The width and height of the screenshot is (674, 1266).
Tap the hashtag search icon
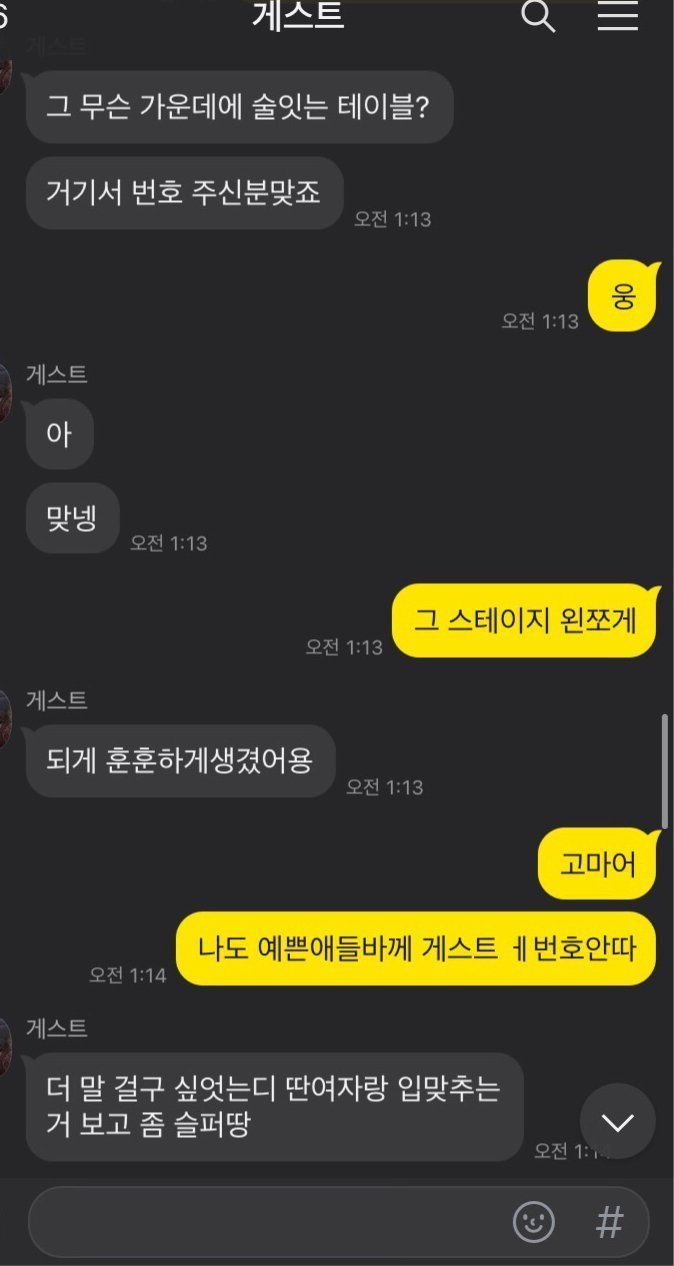(609, 1221)
